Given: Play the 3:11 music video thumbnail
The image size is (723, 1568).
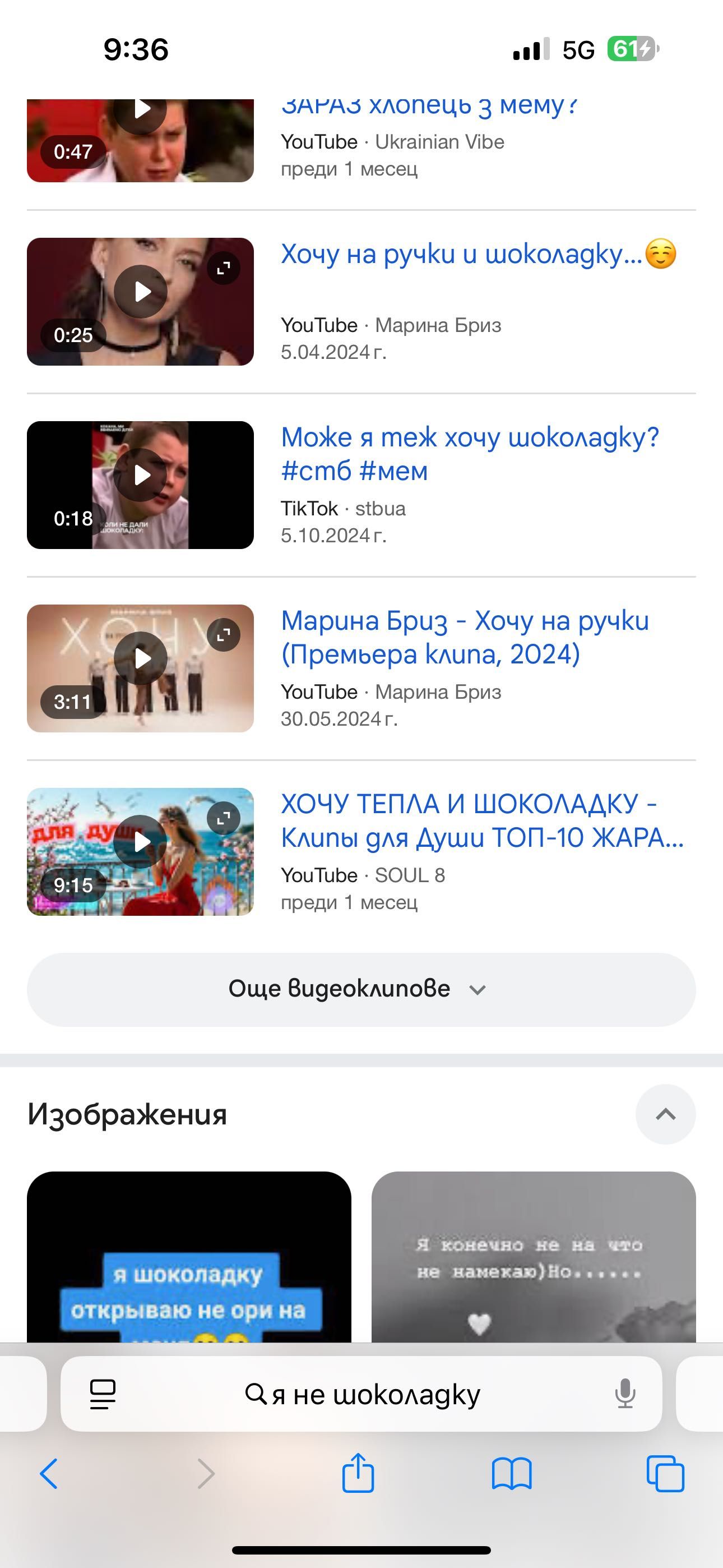Looking at the screenshot, I should pyautogui.click(x=141, y=658).
